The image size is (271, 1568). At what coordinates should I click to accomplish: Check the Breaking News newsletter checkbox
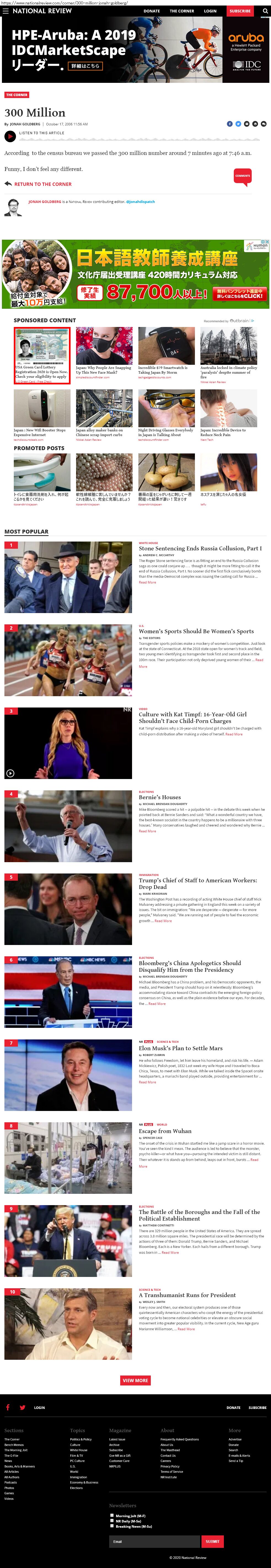(112, 1525)
